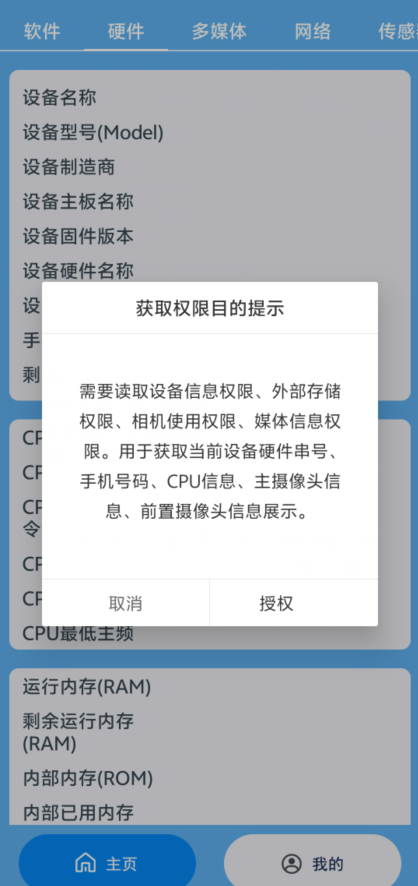Cancel the permission dialog with 取消
418x886 pixels.
(125, 603)
